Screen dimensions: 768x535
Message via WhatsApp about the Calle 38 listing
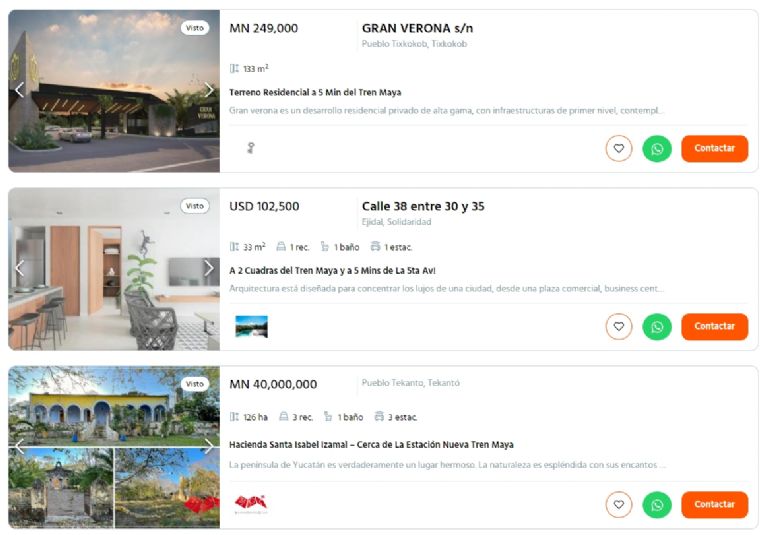657,327
